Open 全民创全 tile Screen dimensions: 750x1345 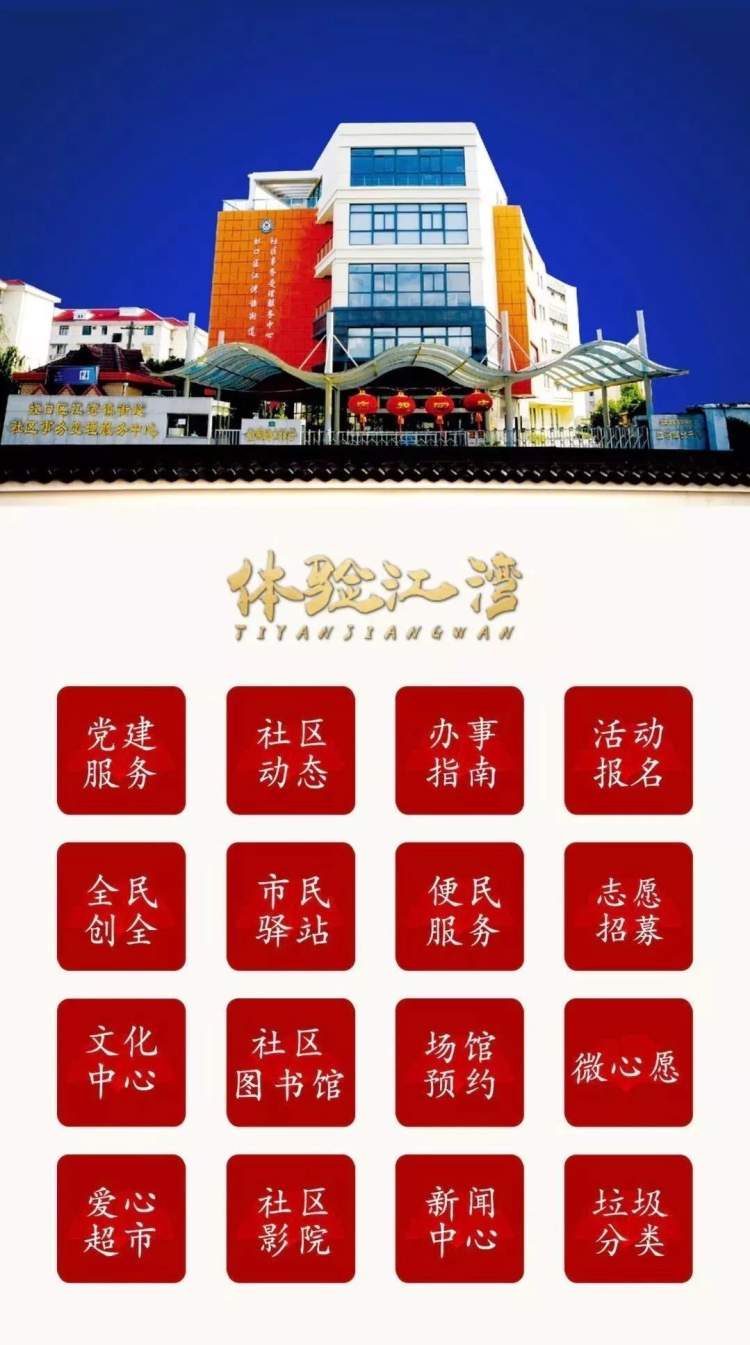(x=121, y=906)
